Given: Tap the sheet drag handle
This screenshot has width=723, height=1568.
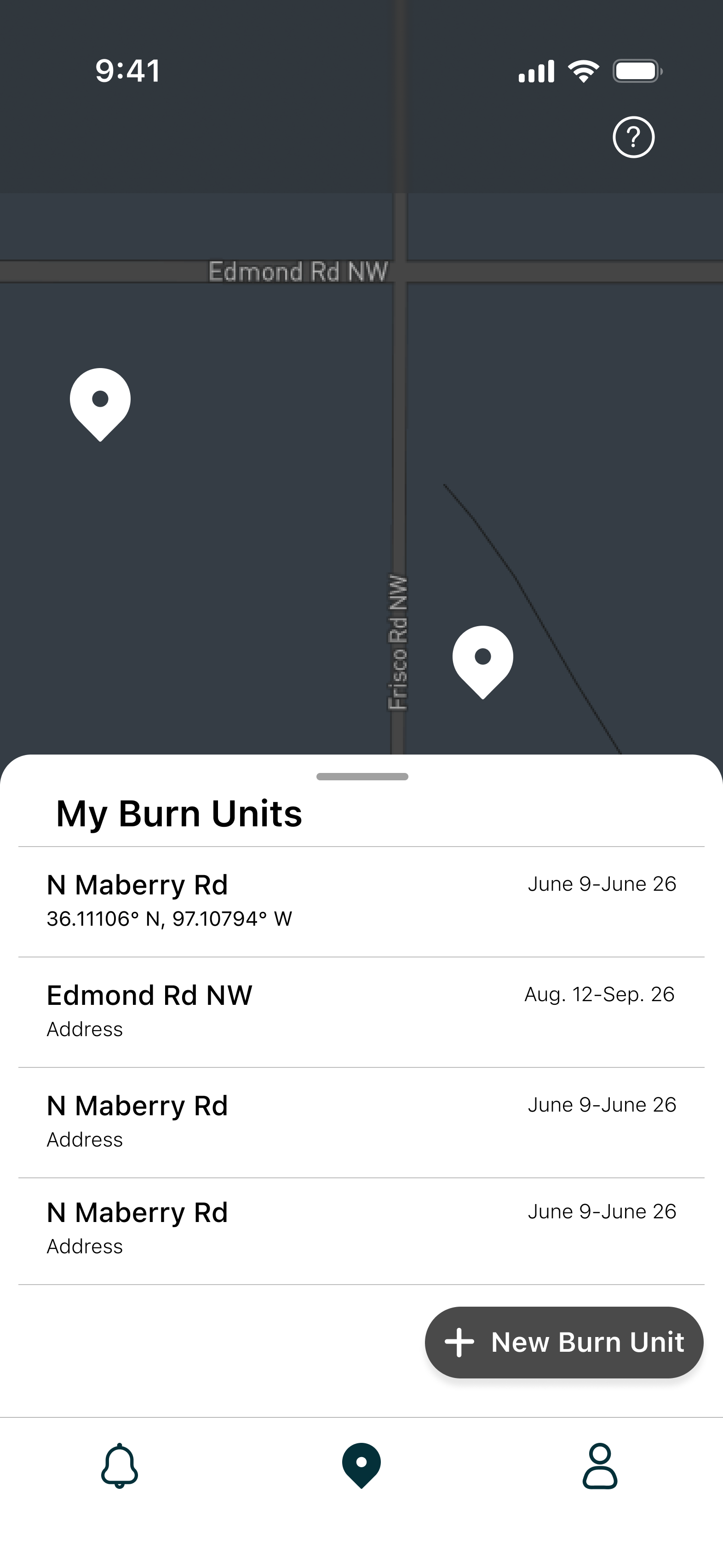Looking at the screenshot, I should coord(362,776).
